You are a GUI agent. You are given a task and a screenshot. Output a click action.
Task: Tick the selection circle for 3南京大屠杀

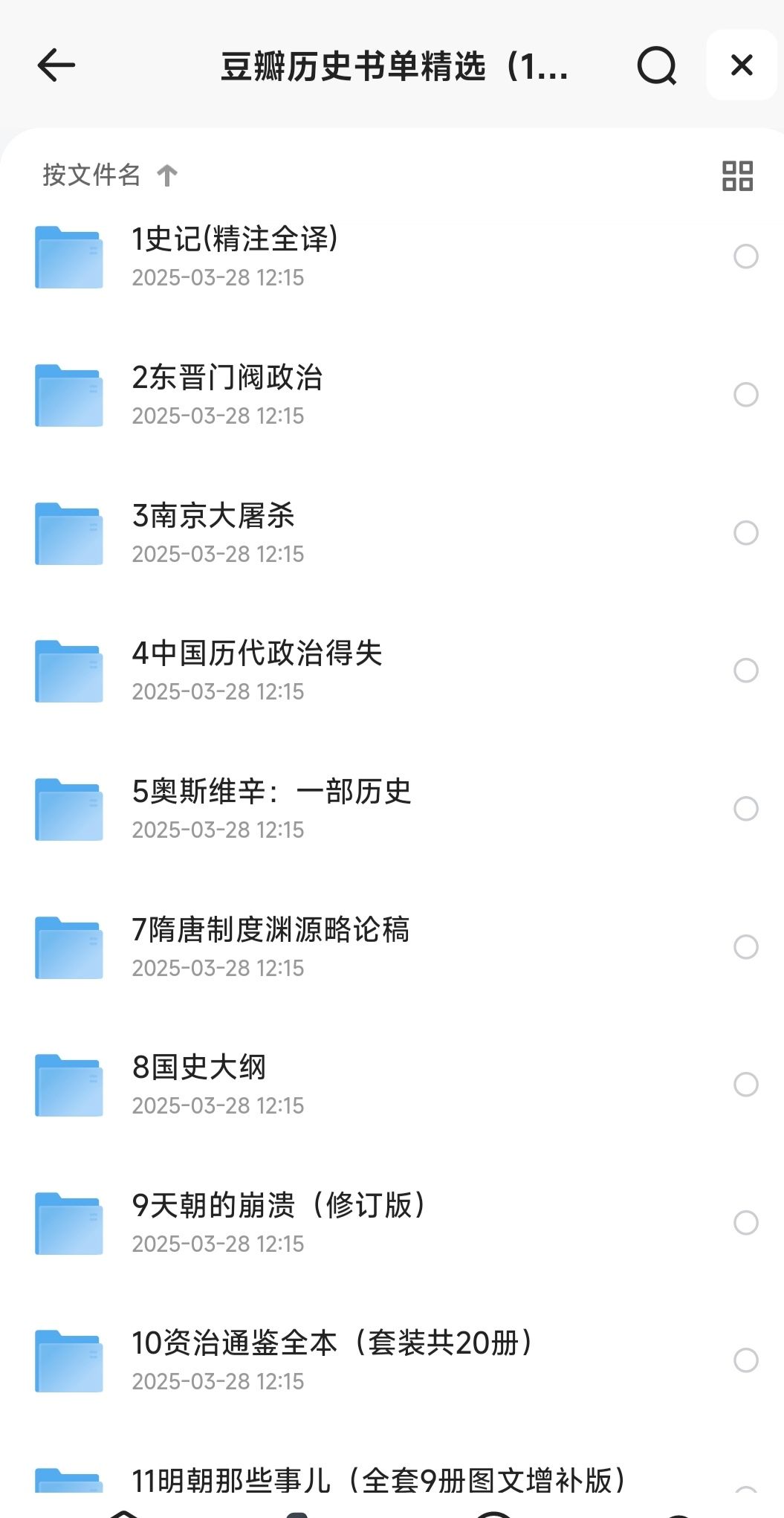coord(745,533)
